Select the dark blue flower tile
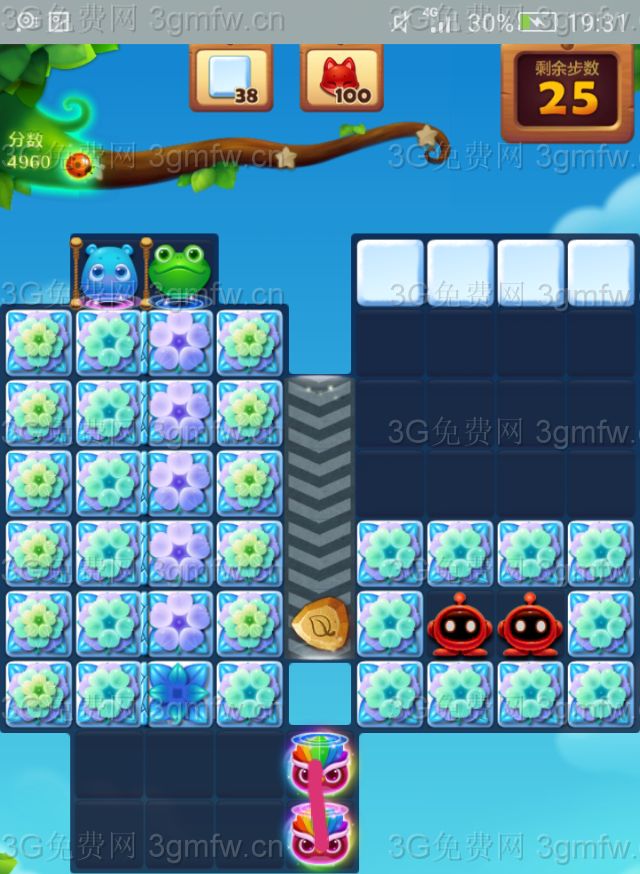Image resolution: width=640 pixels, height=874 pixels. click(180, 693)
